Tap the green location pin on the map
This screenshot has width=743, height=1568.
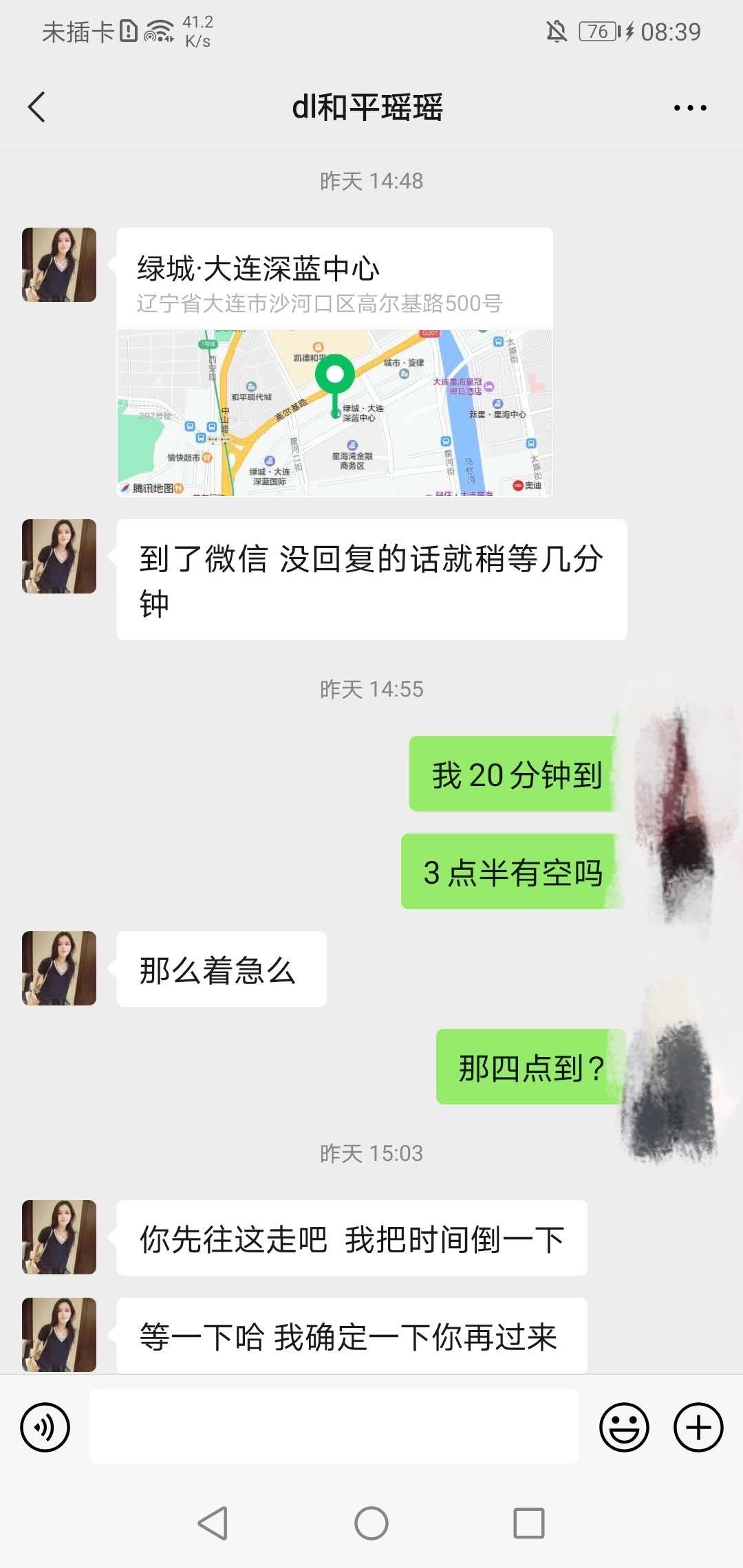pos(335,375)
